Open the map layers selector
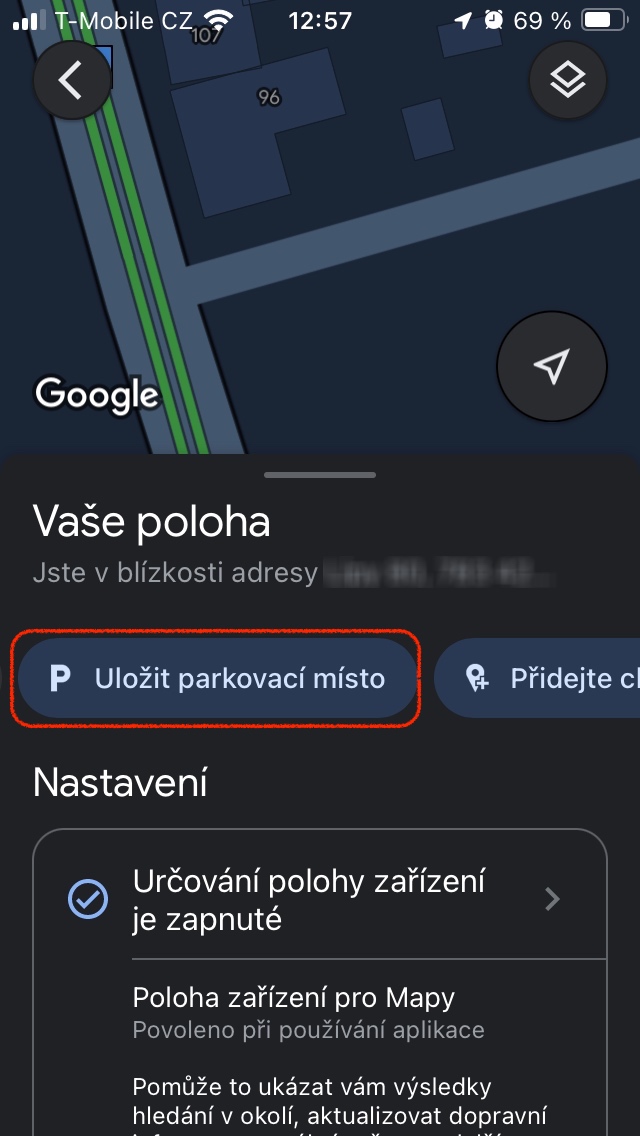 [x=567, y=82]
